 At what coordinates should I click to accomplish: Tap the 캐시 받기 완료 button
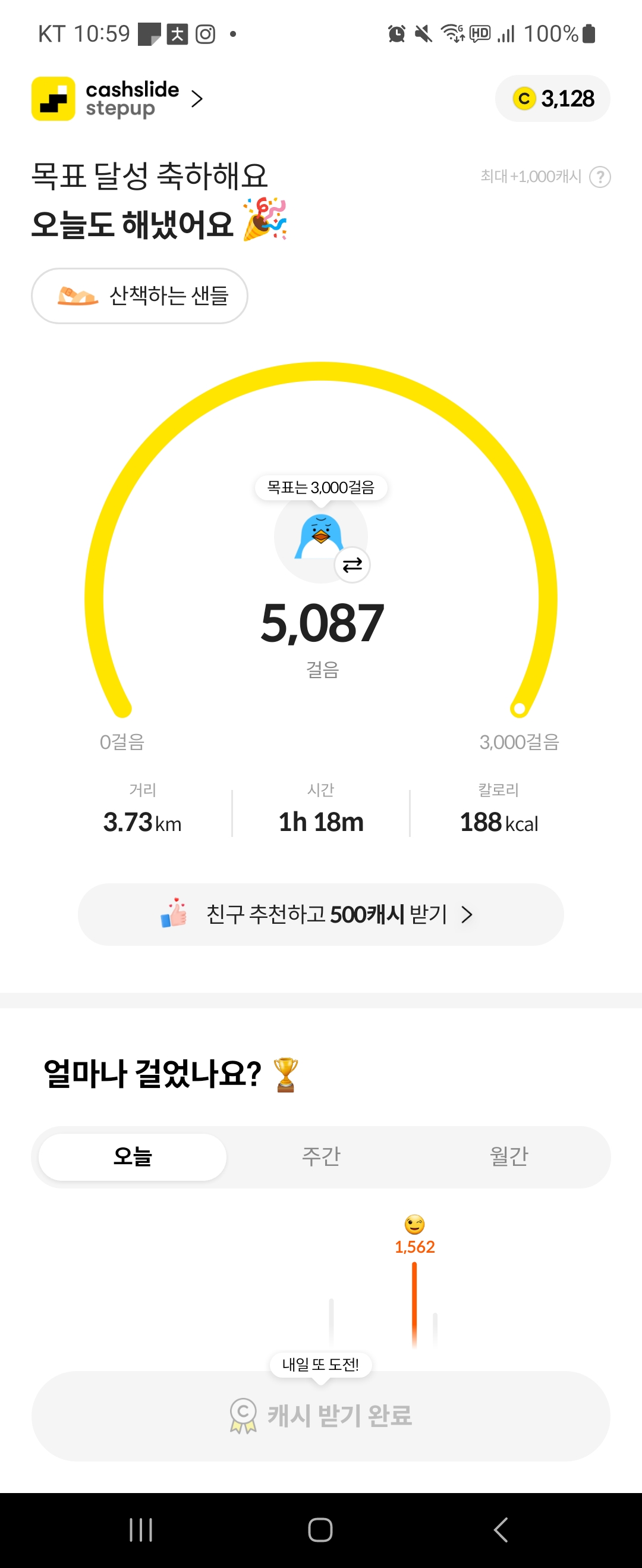(x=320, y=1416)
